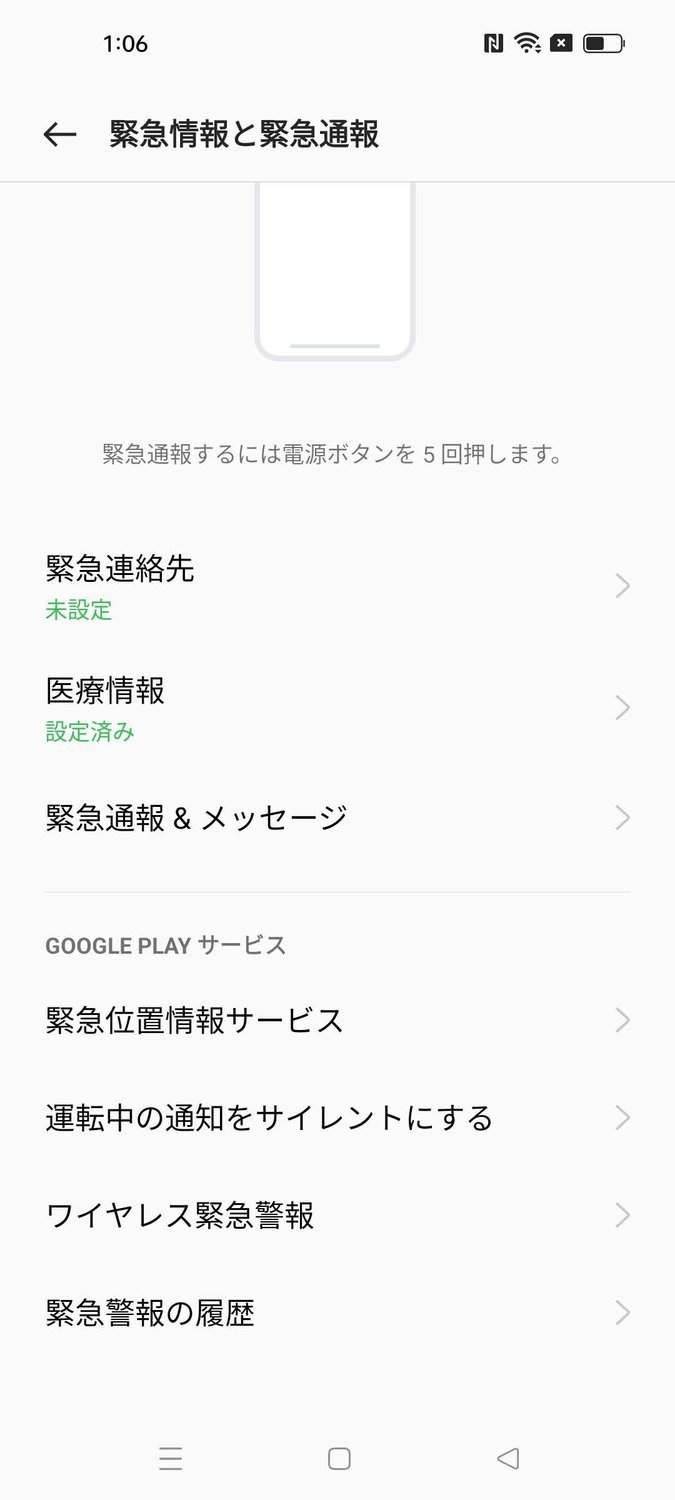675x1500 pixels.
Task: Open 緊急連絡先 settings
Action: click(337, 585)
